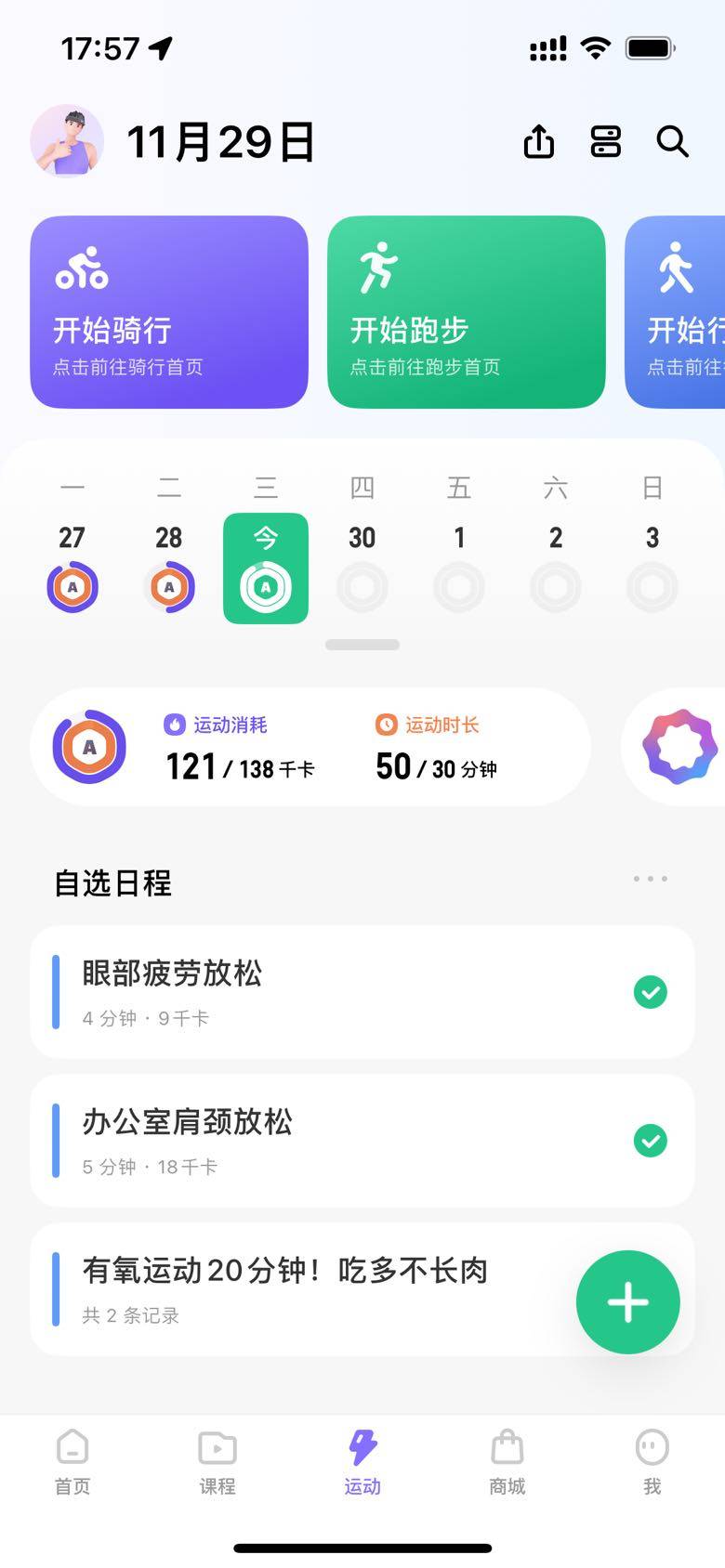Open the profile avatar
This screenshot has height=1568, width=725.
tap(67, 141)
